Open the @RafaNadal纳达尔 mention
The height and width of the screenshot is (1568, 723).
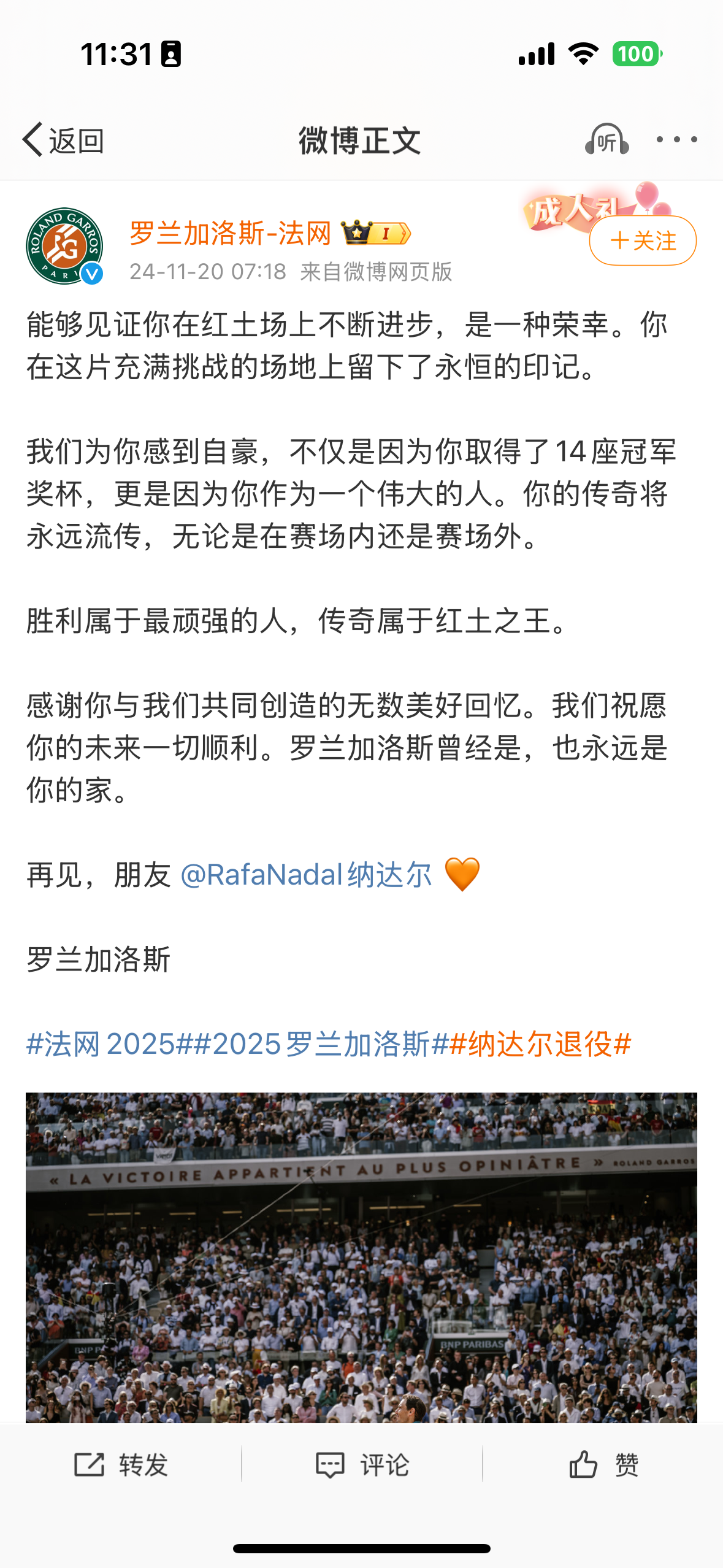coord(306,875)
